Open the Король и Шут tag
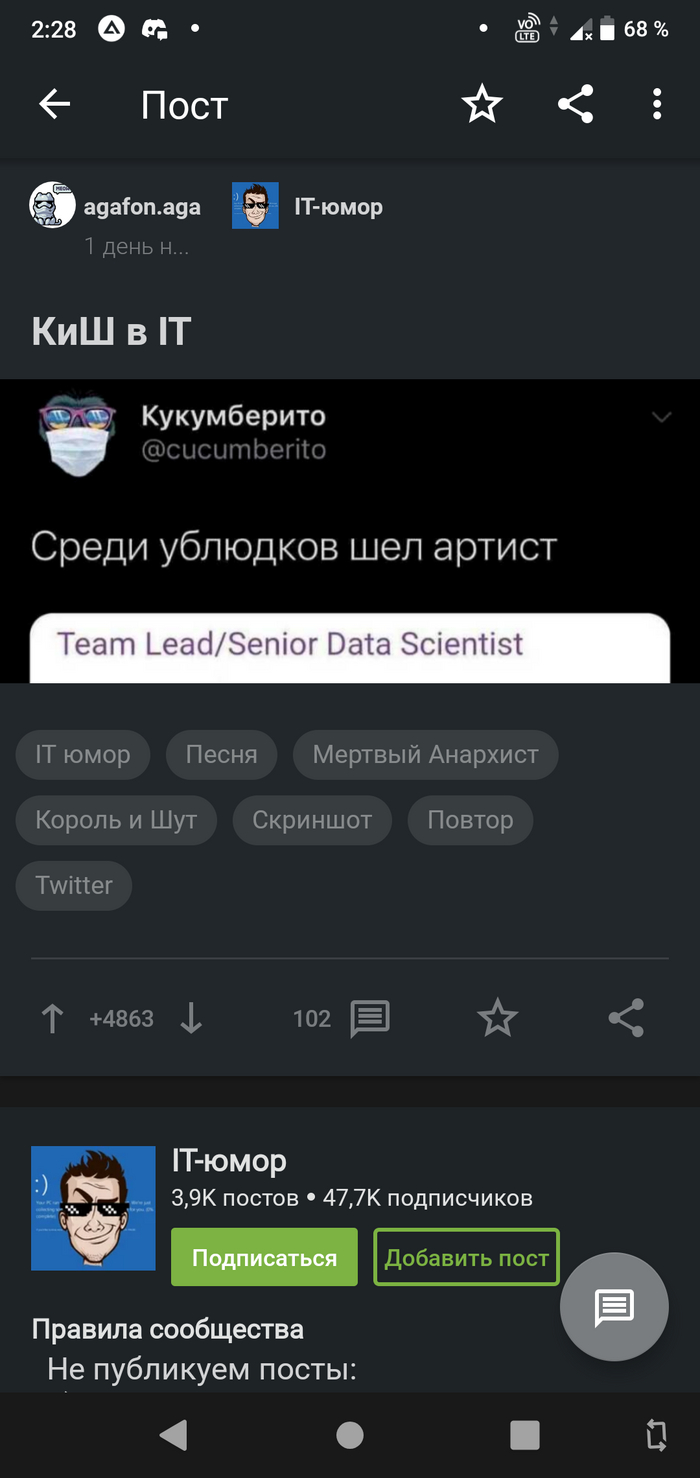This screenshot has width=700, height=1478. [116, 821]
